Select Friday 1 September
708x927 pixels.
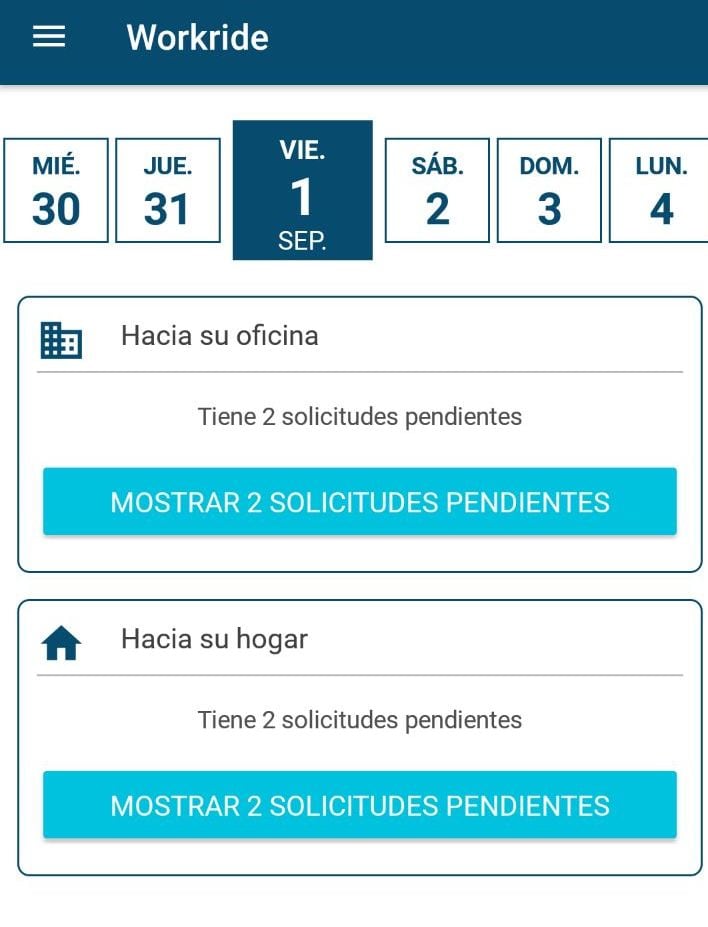pyautogui.click(x=302, y=191)
